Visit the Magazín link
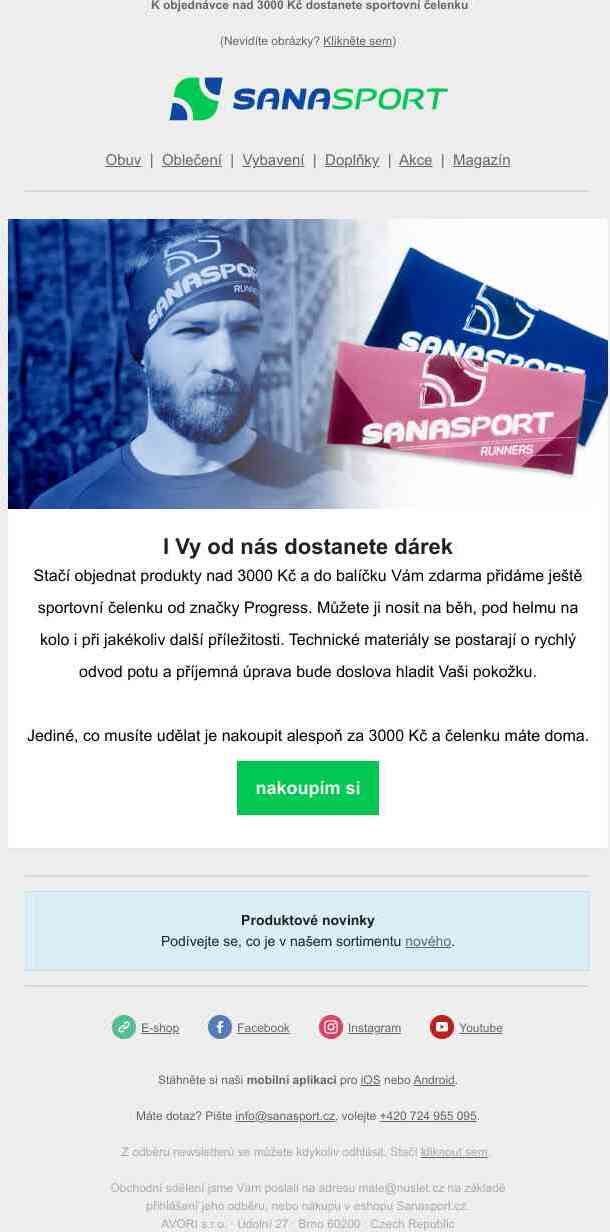This screenshot has height=1232, width=610. 481,160
